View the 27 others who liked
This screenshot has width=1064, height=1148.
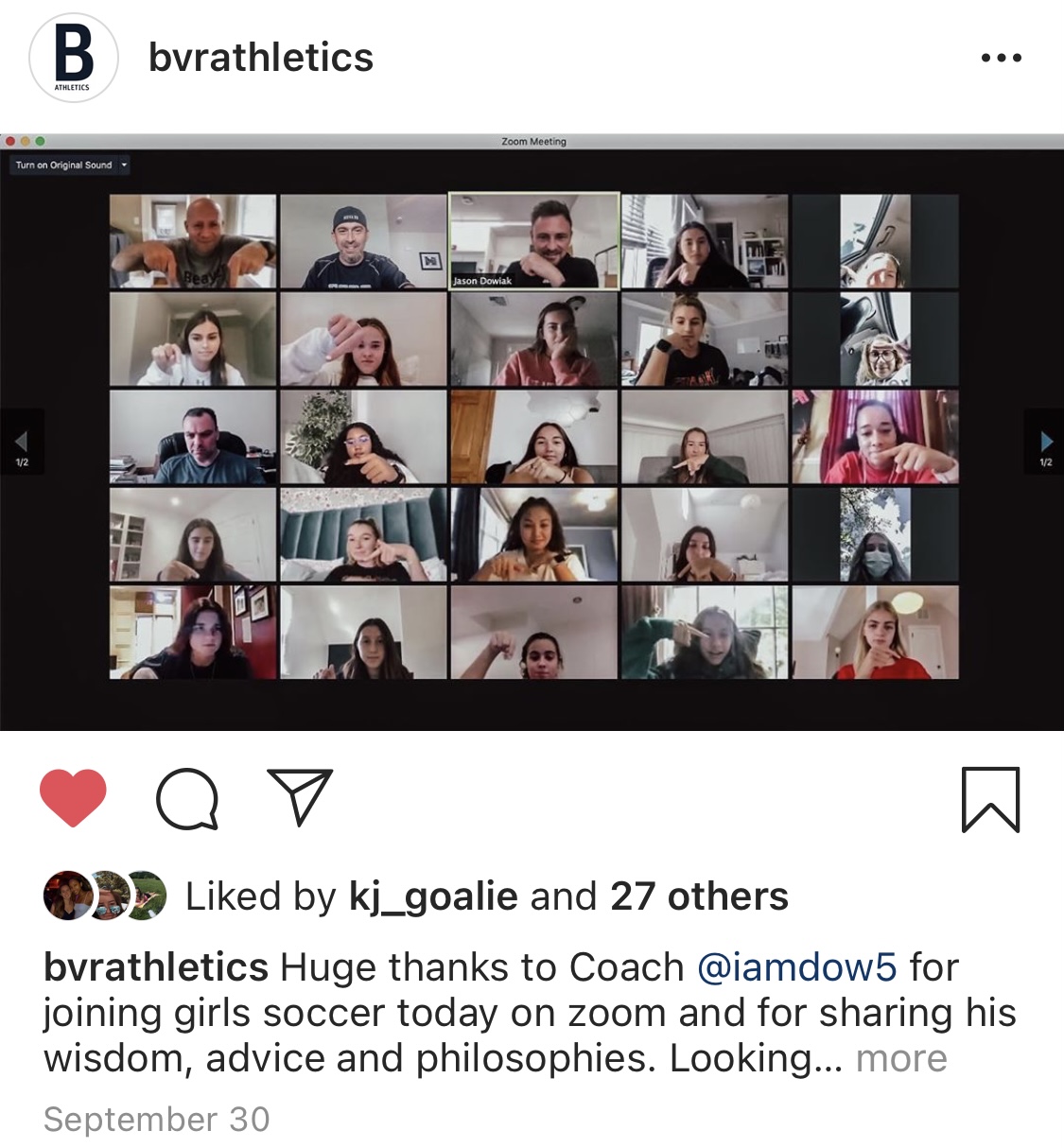(x=699, y=896)
